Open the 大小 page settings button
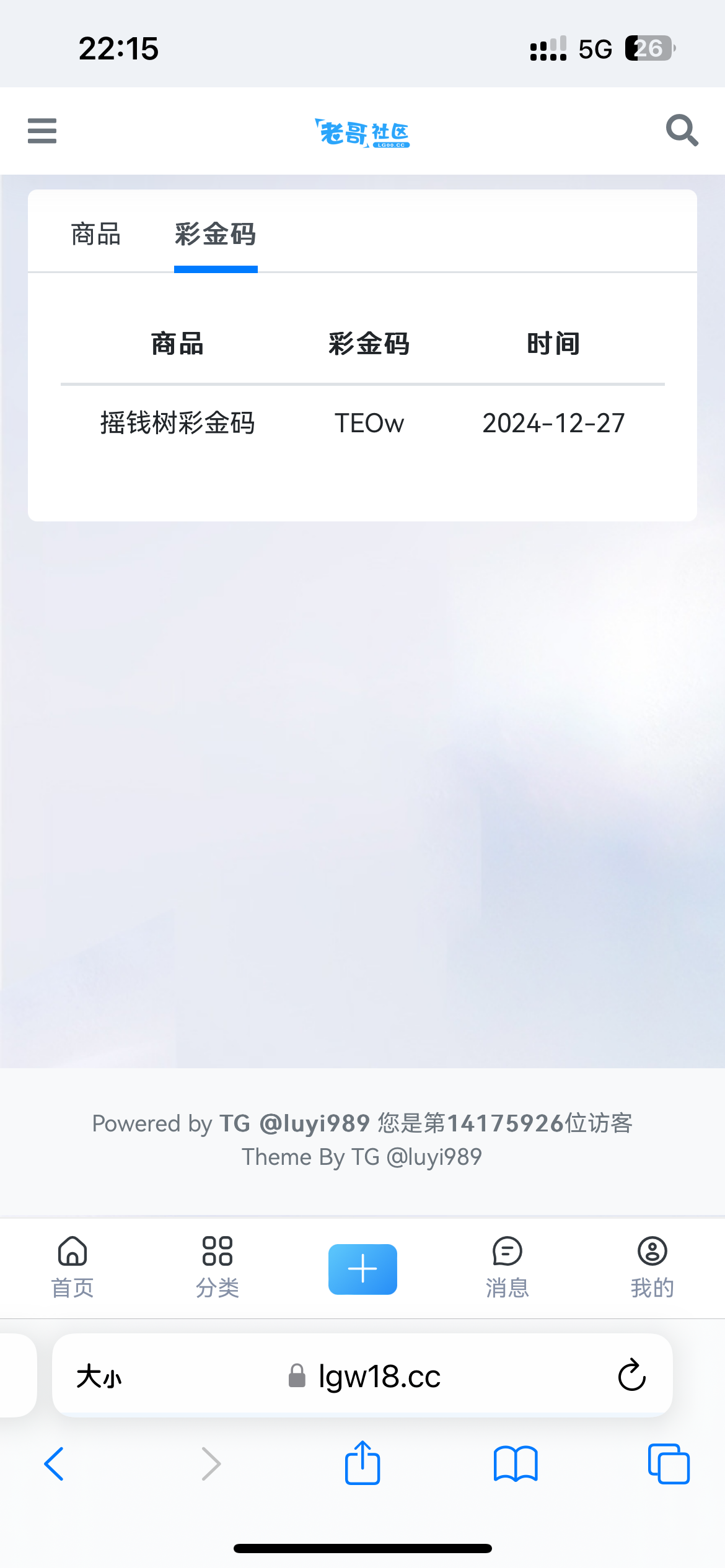 [x=99, y=1377]
